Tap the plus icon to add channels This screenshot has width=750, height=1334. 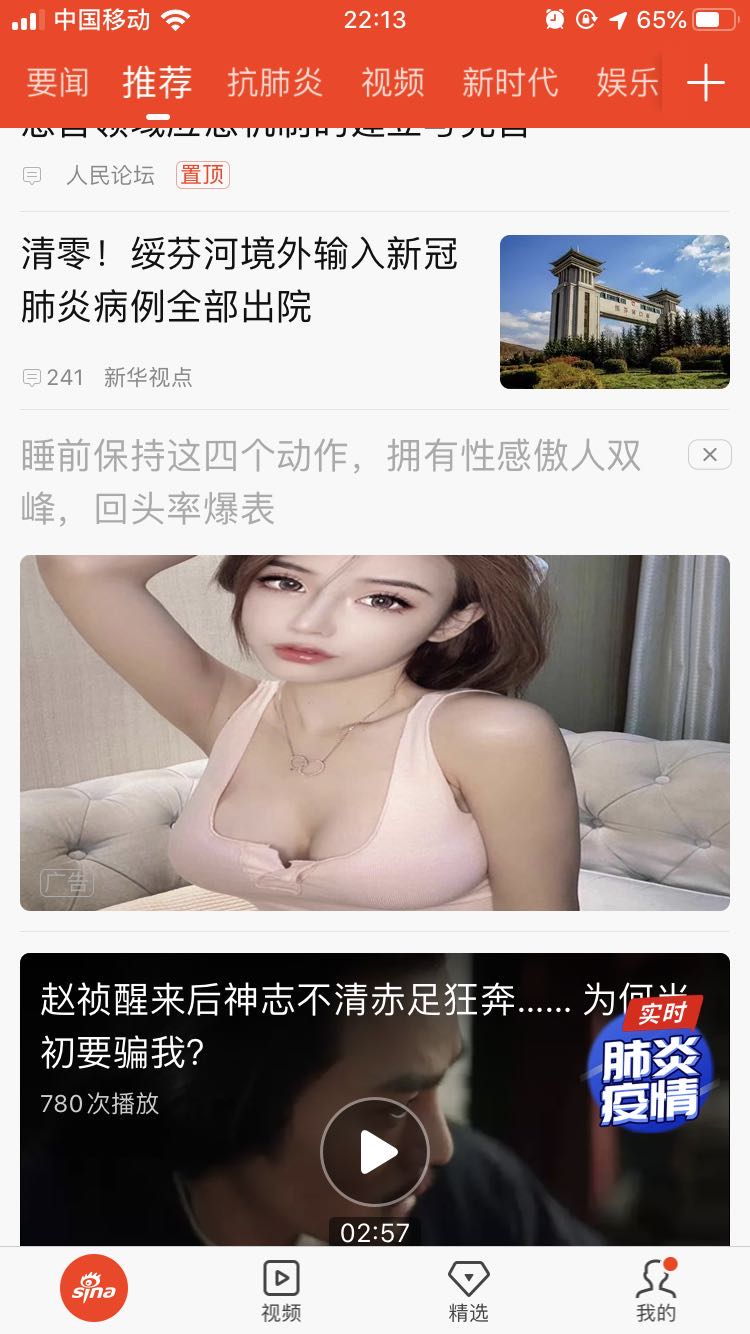click(705, 83)
